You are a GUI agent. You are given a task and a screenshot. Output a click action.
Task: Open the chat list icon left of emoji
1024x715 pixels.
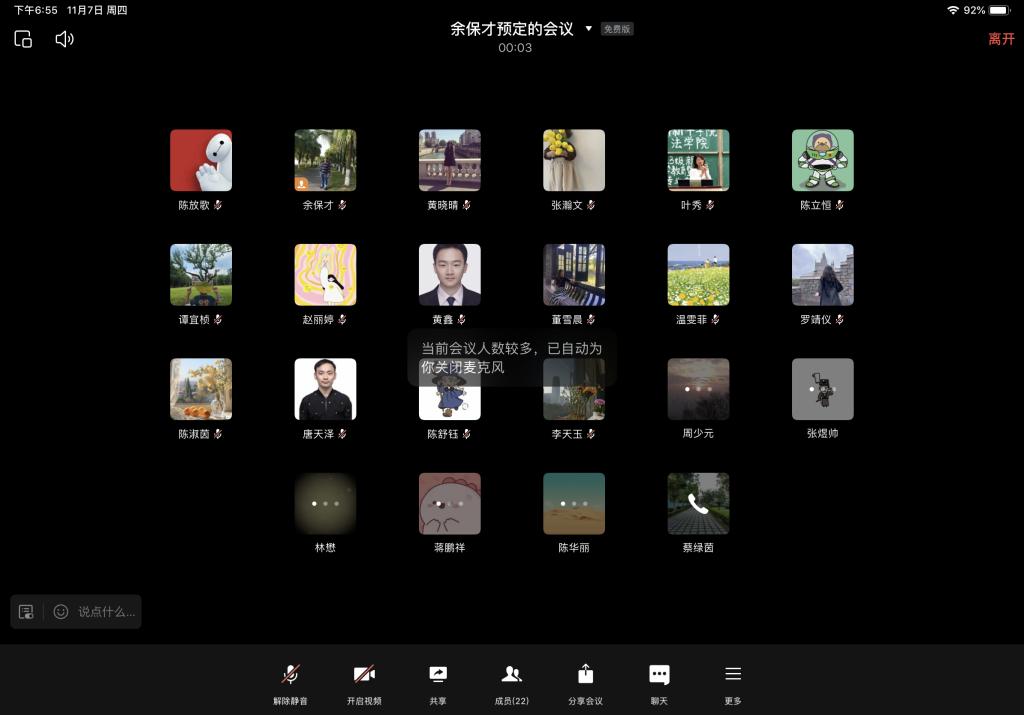coord(27,612)
